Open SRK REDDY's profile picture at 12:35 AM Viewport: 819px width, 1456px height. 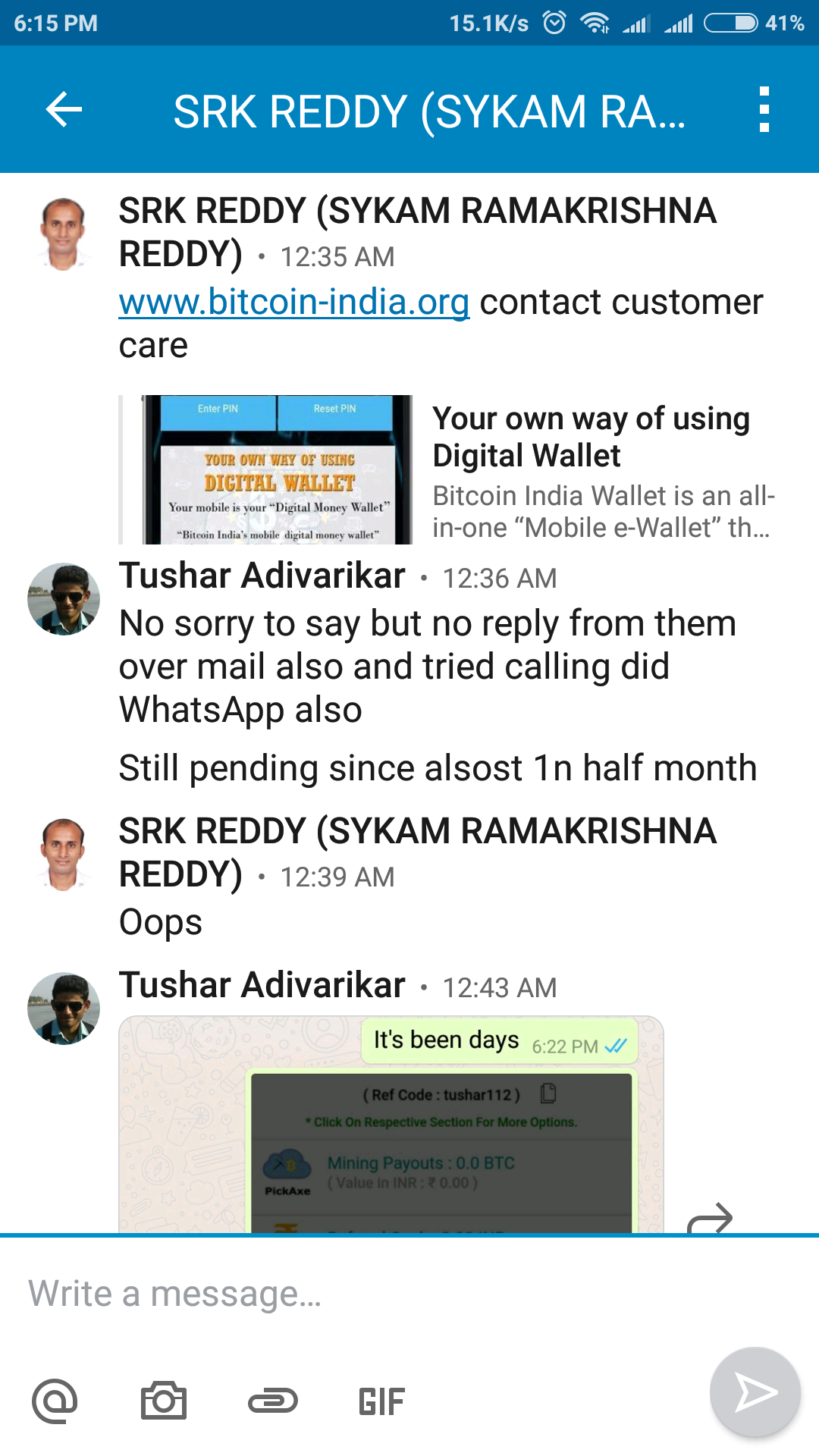tap(64, 234)
